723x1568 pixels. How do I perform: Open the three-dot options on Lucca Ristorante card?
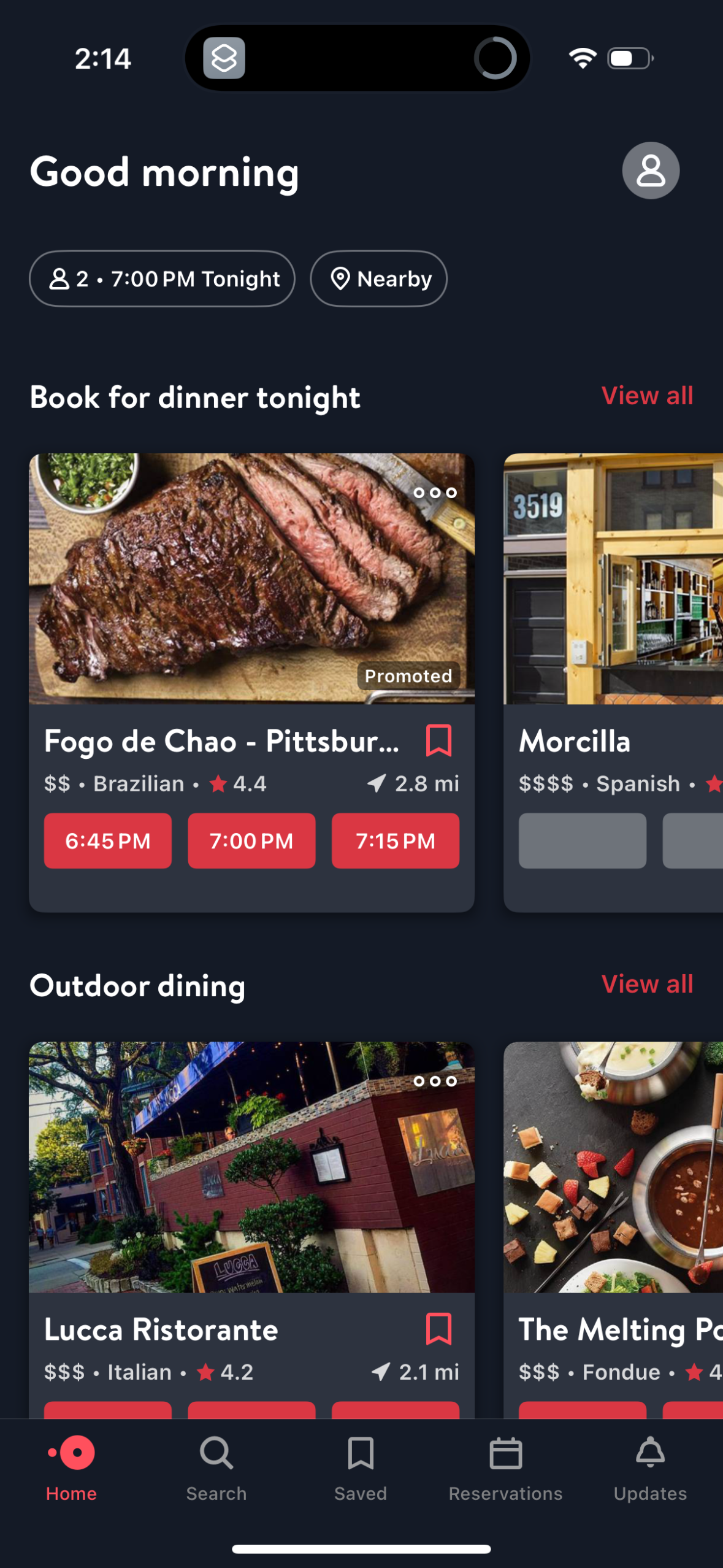click(435, 1080)
